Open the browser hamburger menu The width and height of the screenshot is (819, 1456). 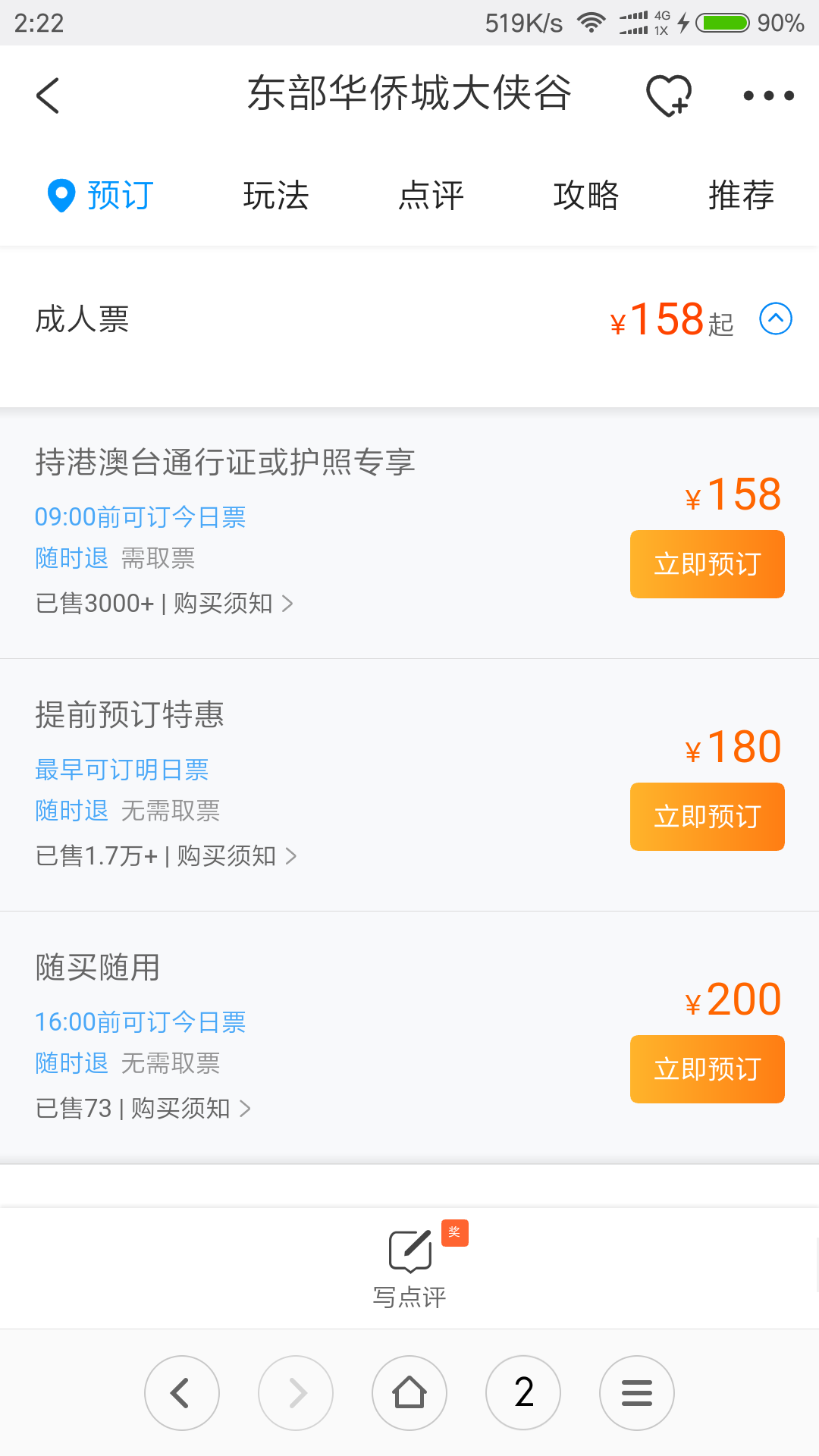[x=637, y=1393]
